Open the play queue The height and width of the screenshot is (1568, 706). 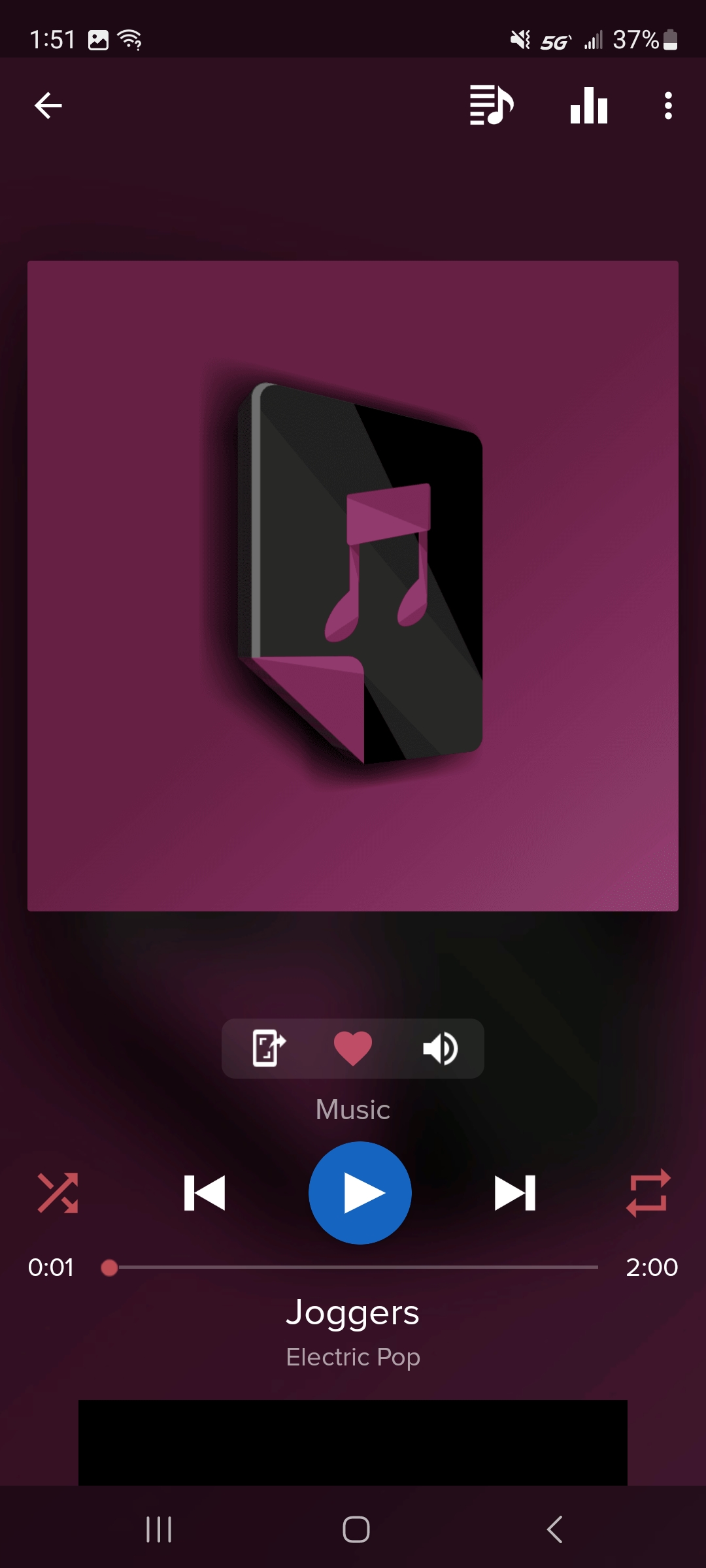(492, 105)
